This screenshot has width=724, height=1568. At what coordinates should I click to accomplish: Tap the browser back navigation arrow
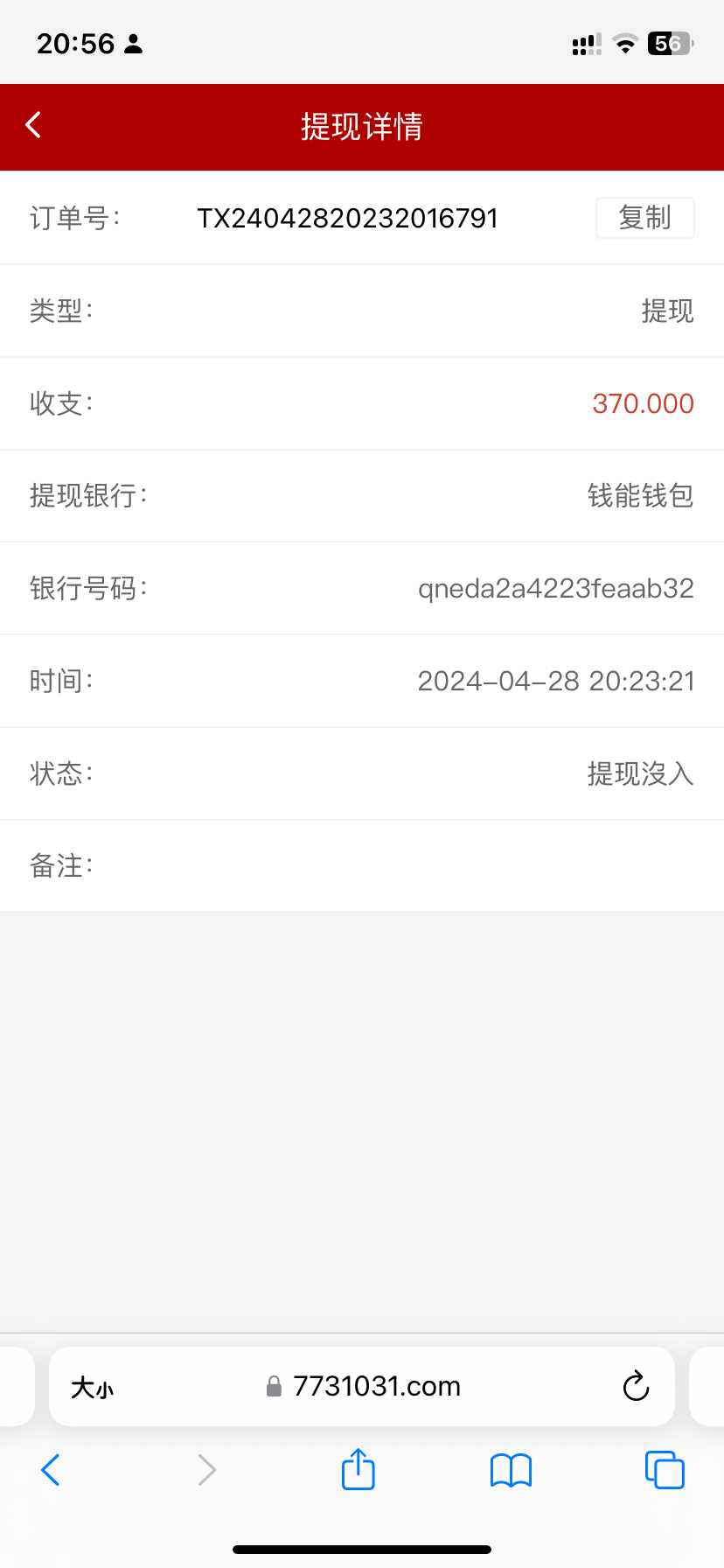coord(50,1470)
